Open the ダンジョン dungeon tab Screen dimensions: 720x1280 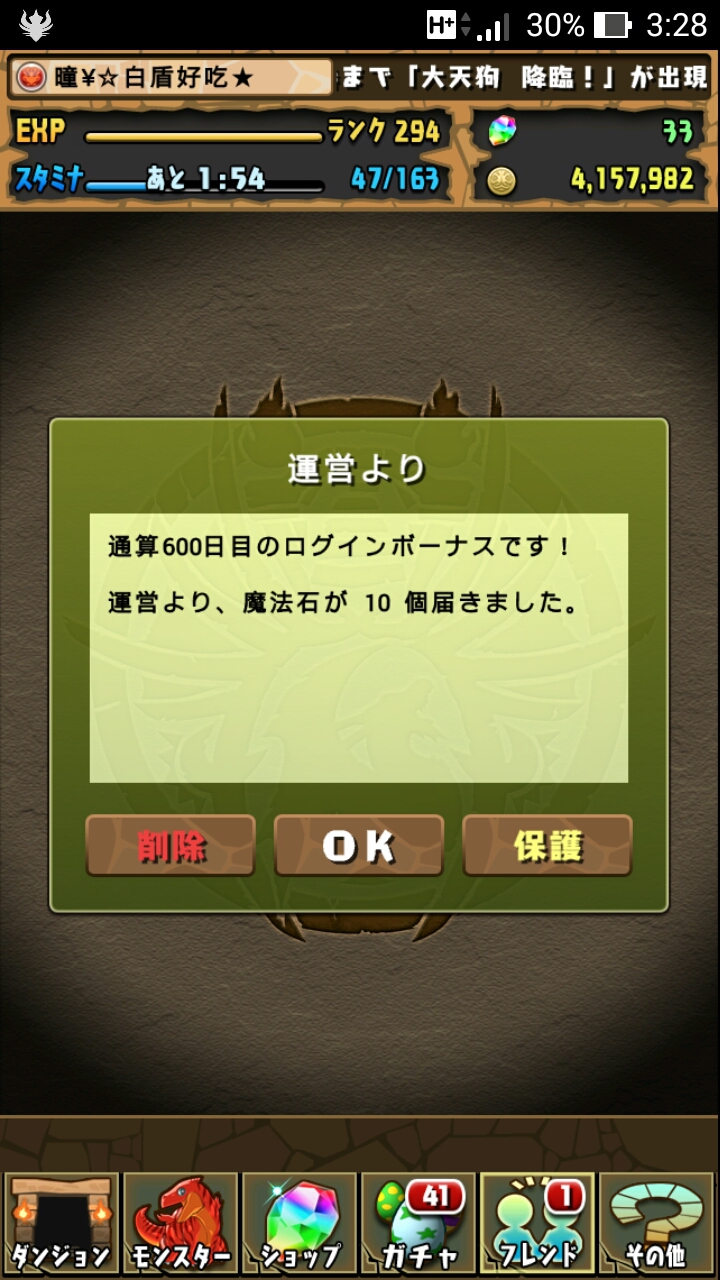[61, 1224]
